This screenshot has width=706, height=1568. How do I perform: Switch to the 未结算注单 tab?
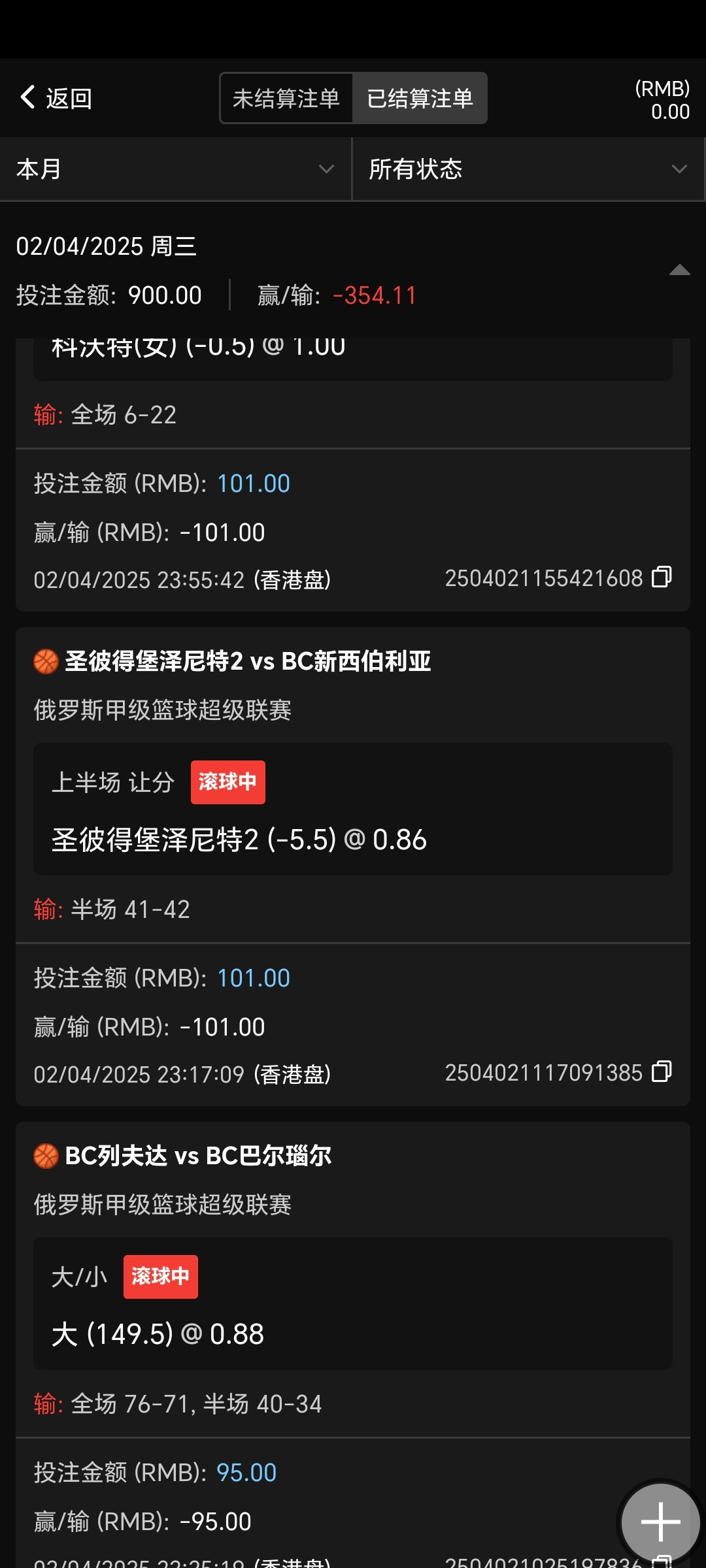click(286, 98)
